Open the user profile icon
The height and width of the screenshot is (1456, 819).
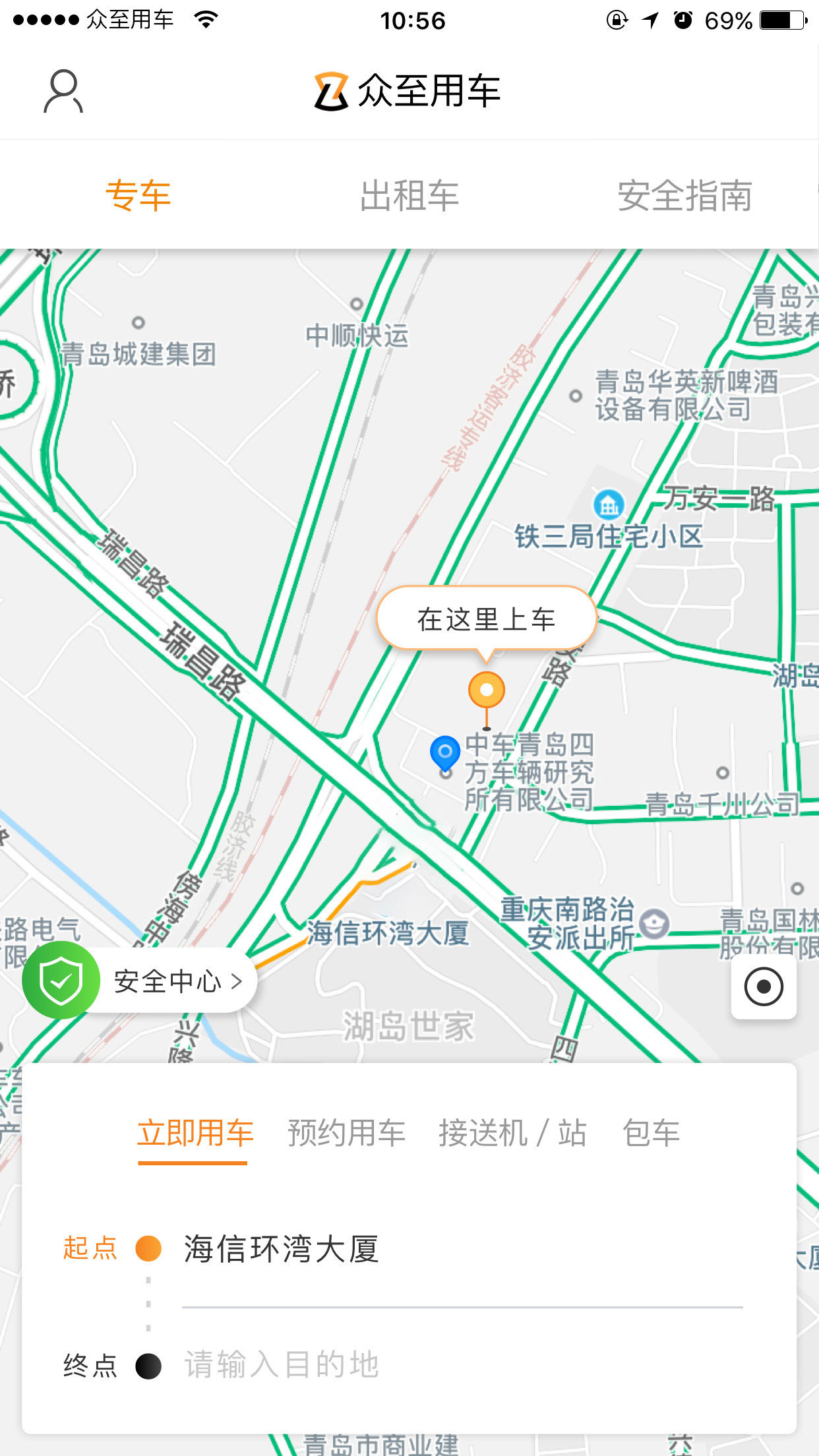(63, 91)
